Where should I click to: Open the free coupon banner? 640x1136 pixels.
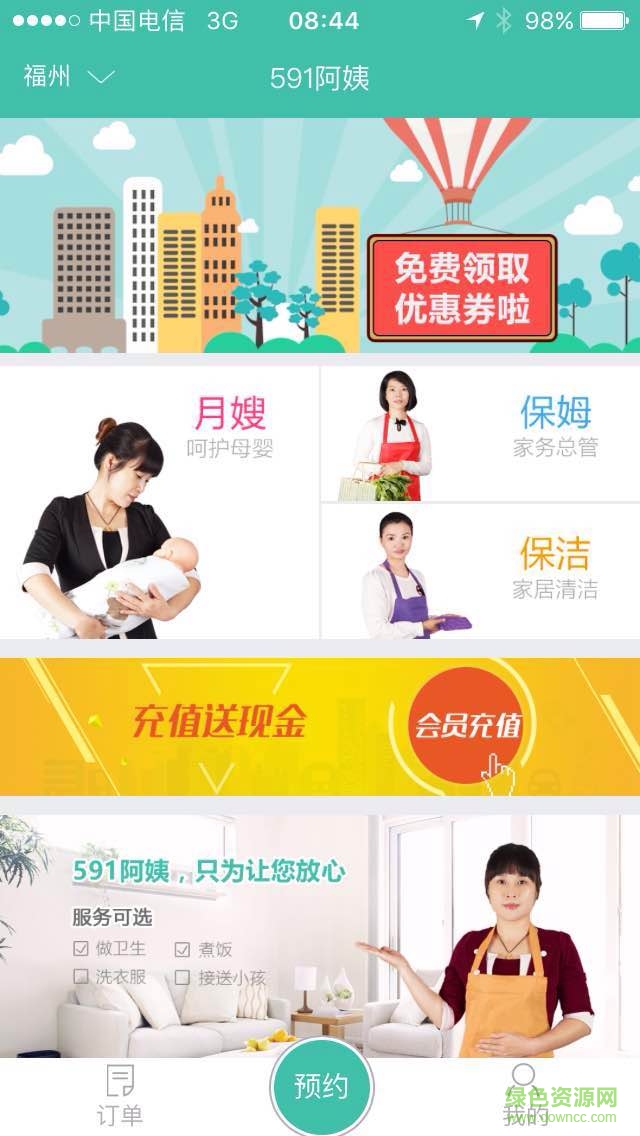320,236
